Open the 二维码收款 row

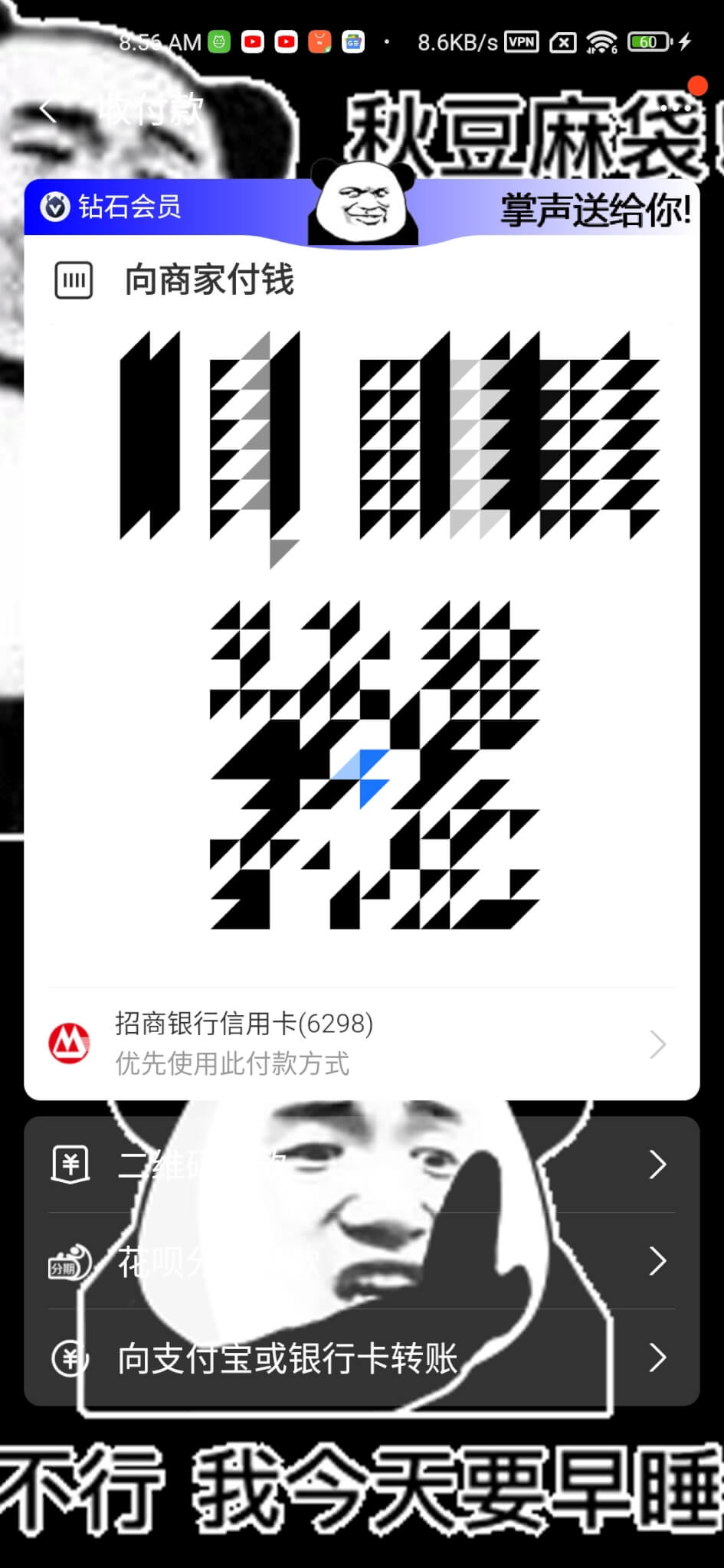(x=362, y=1165)
